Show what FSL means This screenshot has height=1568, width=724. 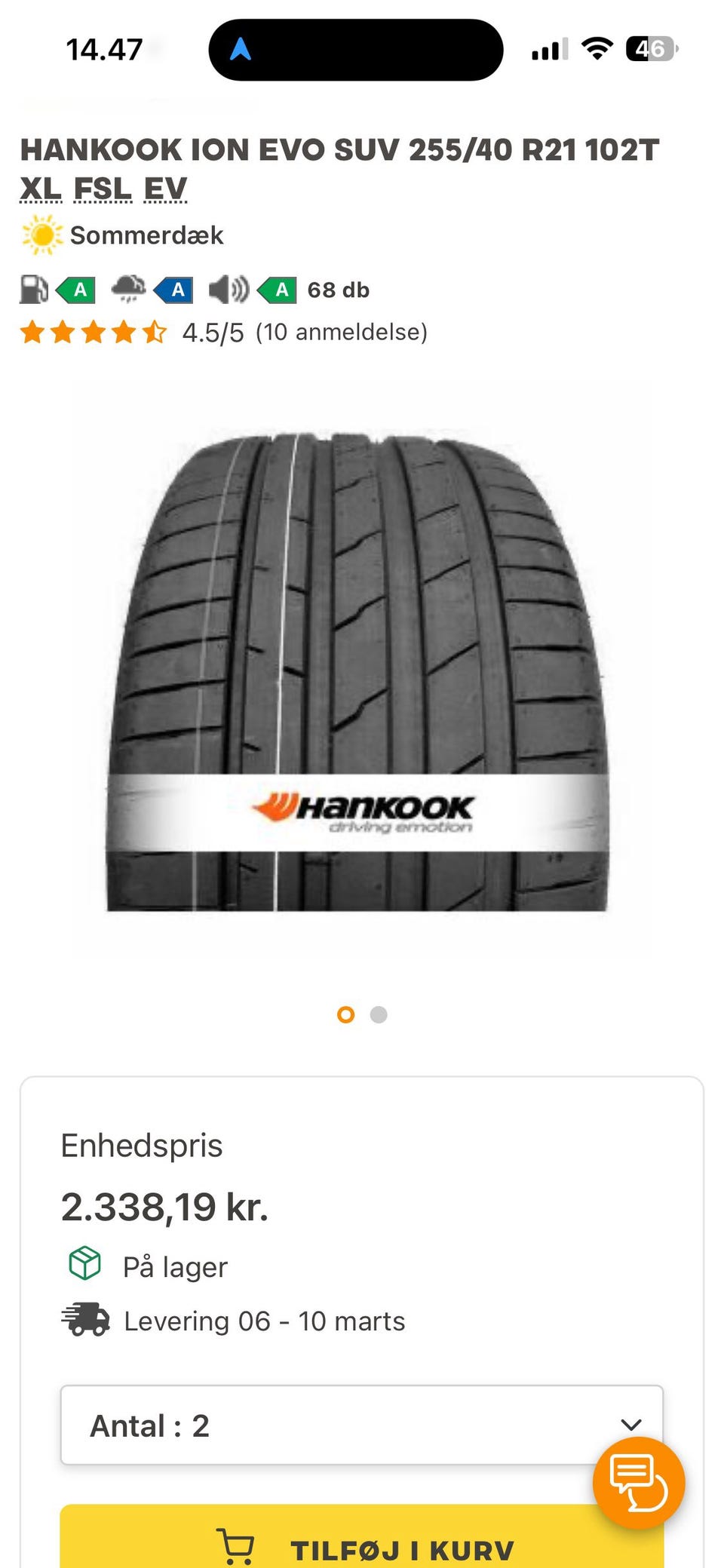pos(103,189)
